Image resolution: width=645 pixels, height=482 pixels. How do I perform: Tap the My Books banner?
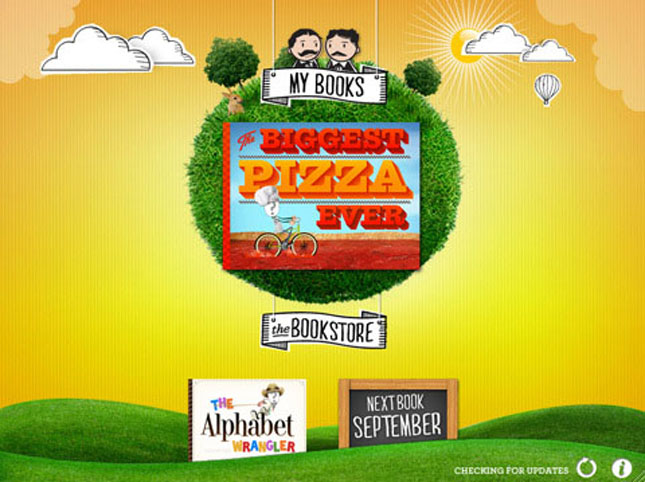pos(321,87)
